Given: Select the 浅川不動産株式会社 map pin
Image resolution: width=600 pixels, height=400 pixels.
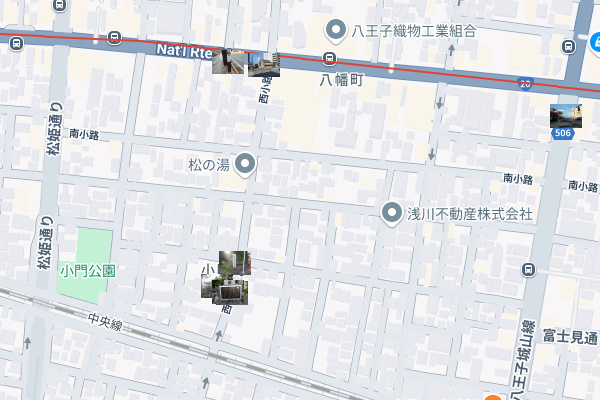Looking at the screenshot, I should (x=393, y=213).
